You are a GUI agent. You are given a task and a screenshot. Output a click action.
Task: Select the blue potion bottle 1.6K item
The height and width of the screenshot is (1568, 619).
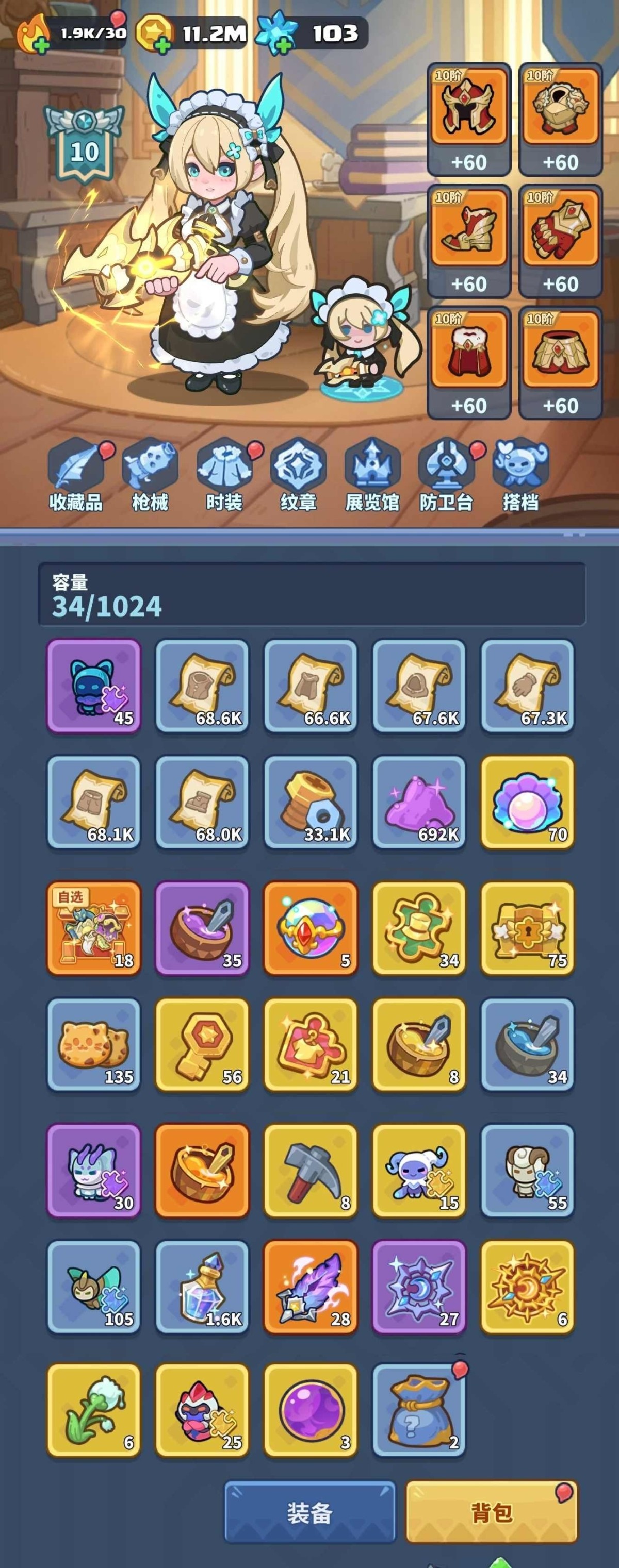click(x=202, y=1287)
